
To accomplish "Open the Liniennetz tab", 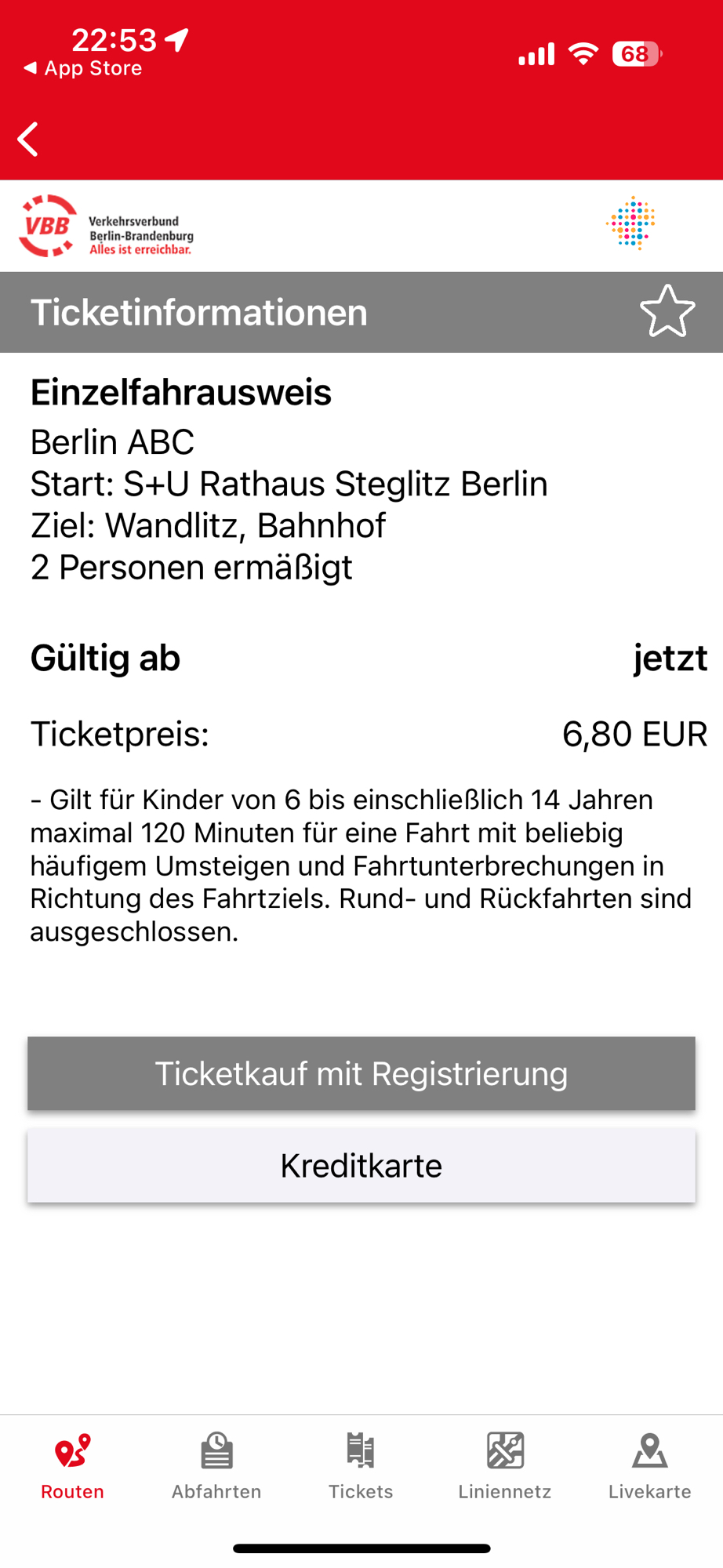I will pyautogui.click(x=505, y=1465).
